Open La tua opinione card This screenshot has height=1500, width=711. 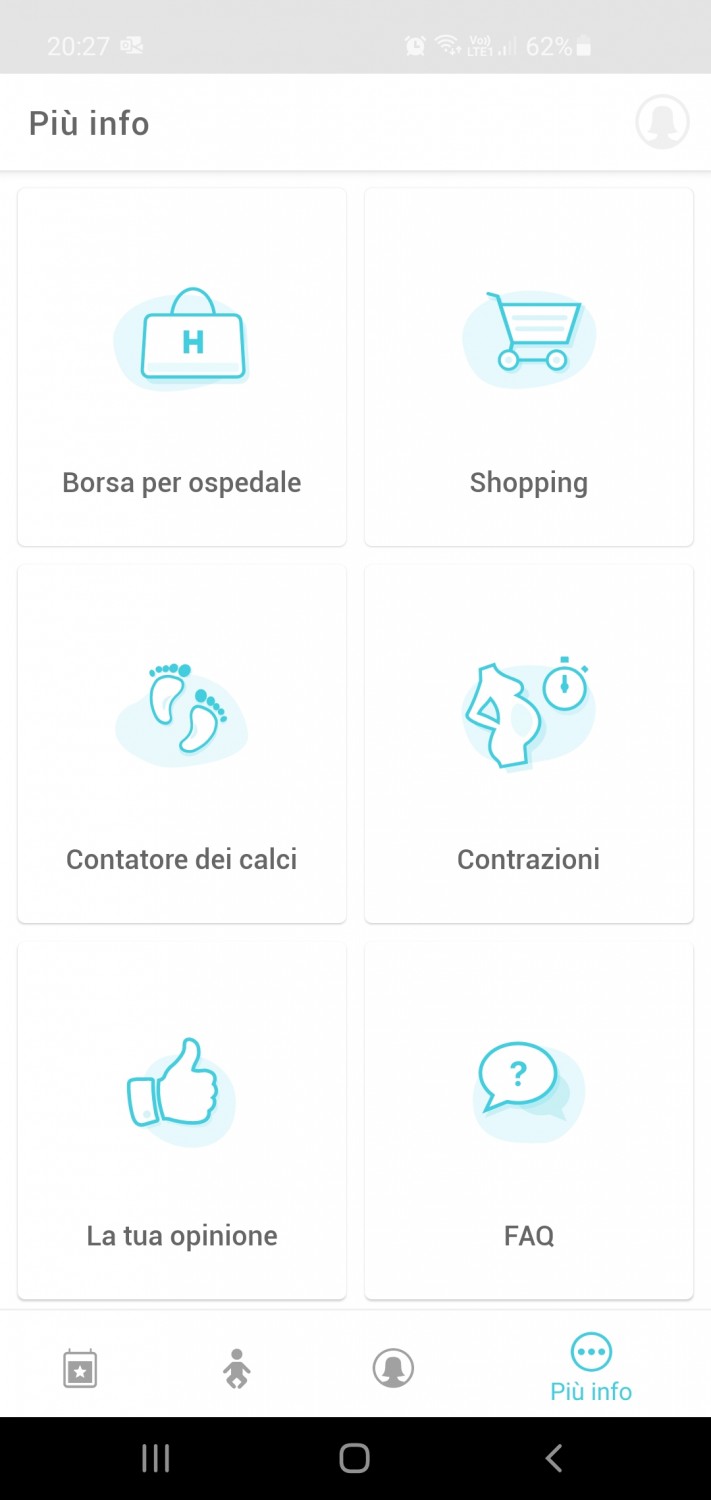point(182,1120)
